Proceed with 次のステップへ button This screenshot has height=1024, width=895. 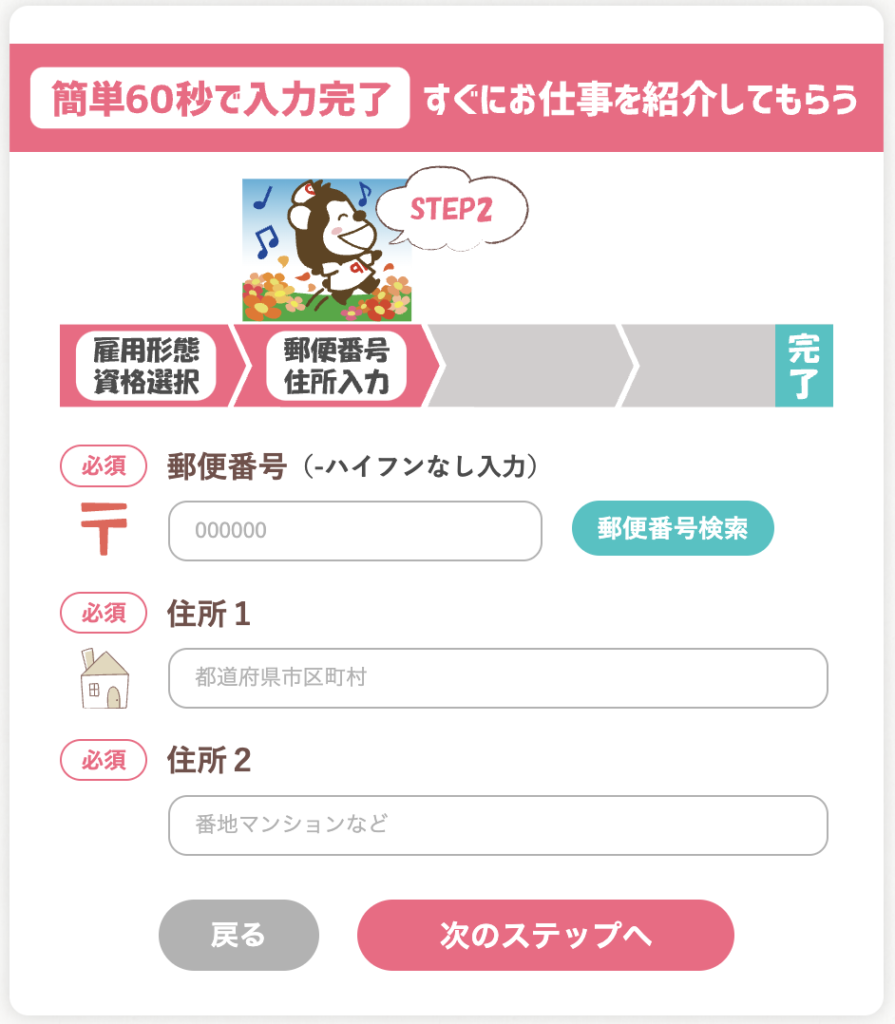click(545, 935)
